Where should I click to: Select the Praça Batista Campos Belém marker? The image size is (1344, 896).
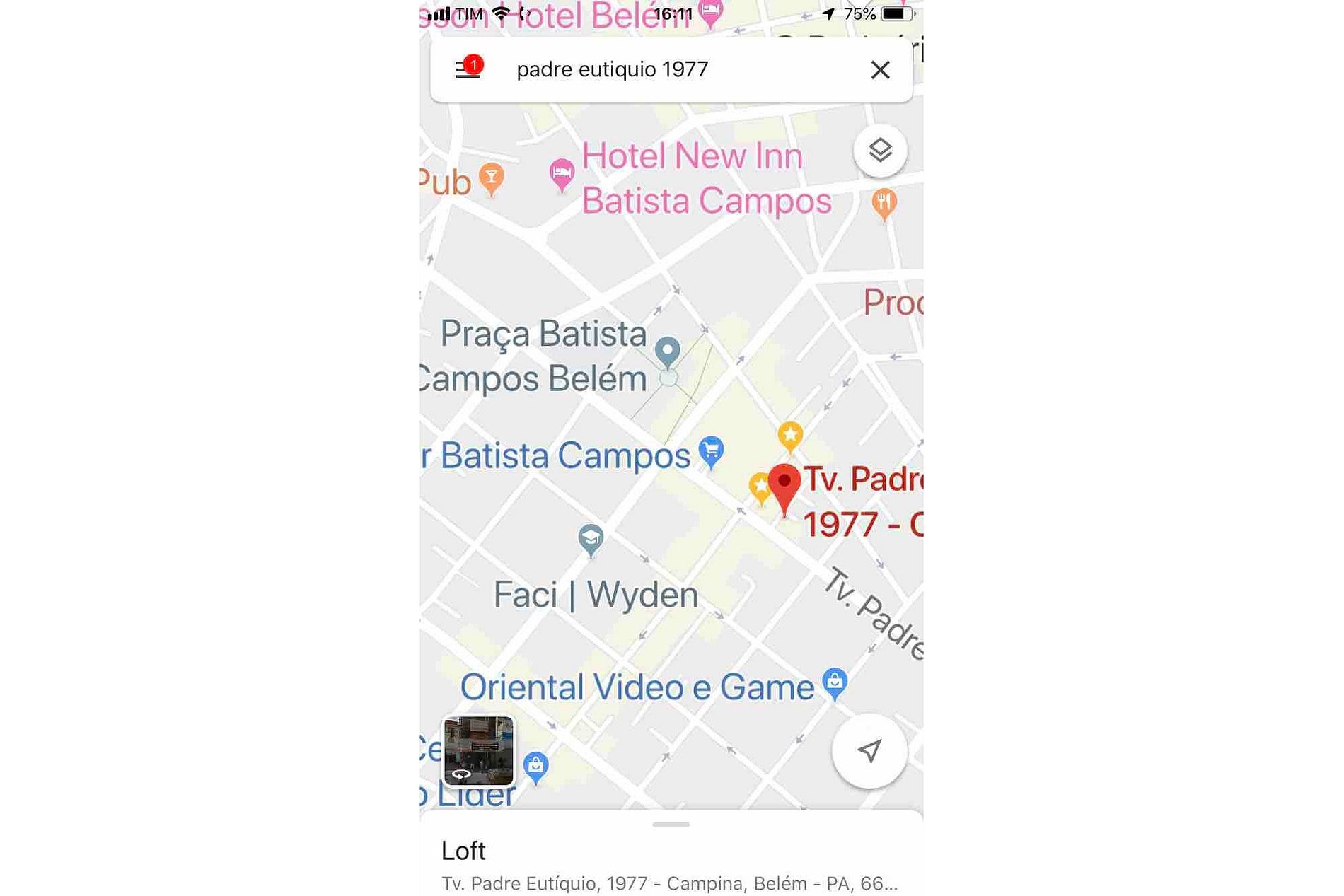[667, 351]
